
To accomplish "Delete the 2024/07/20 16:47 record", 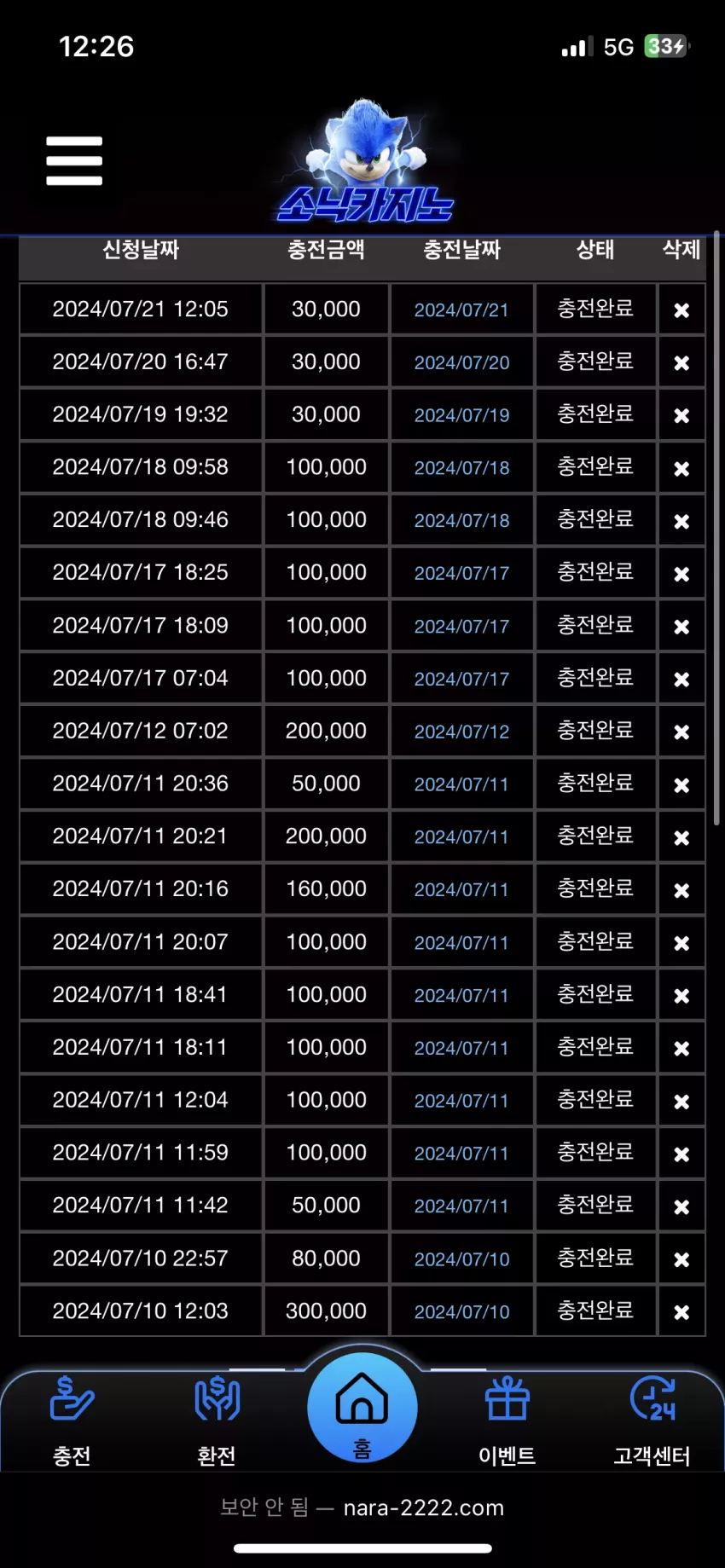I will (681, 363).
